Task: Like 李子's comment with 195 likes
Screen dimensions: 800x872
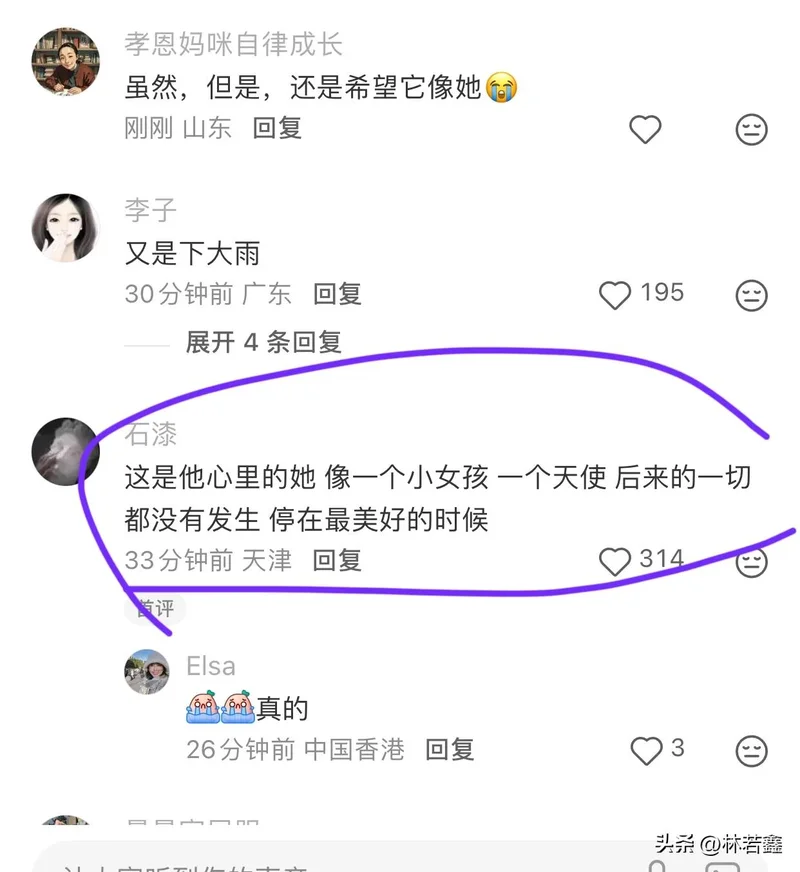Action: pos(615,295)
